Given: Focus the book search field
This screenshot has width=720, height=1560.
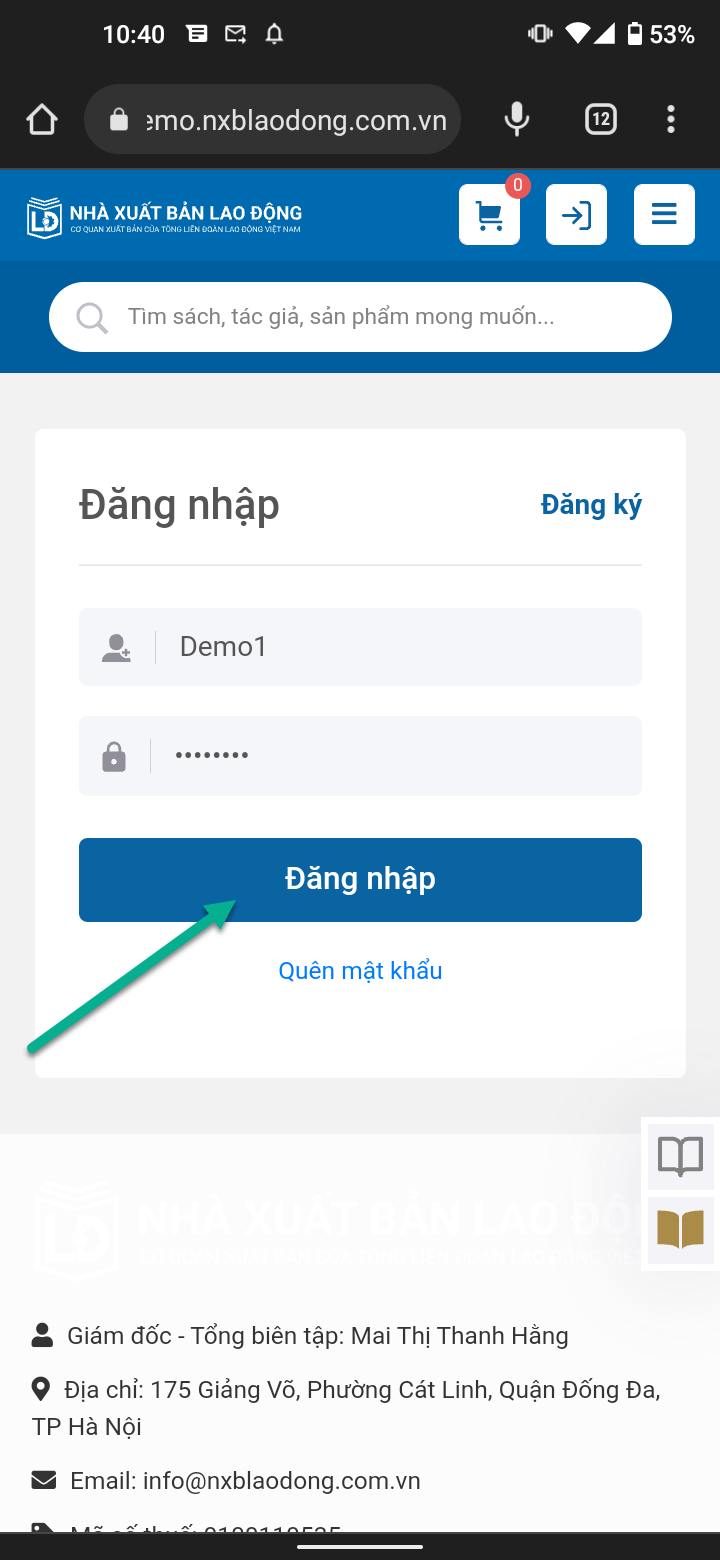Looking at the screenshot, I should (x=360, y=317).
